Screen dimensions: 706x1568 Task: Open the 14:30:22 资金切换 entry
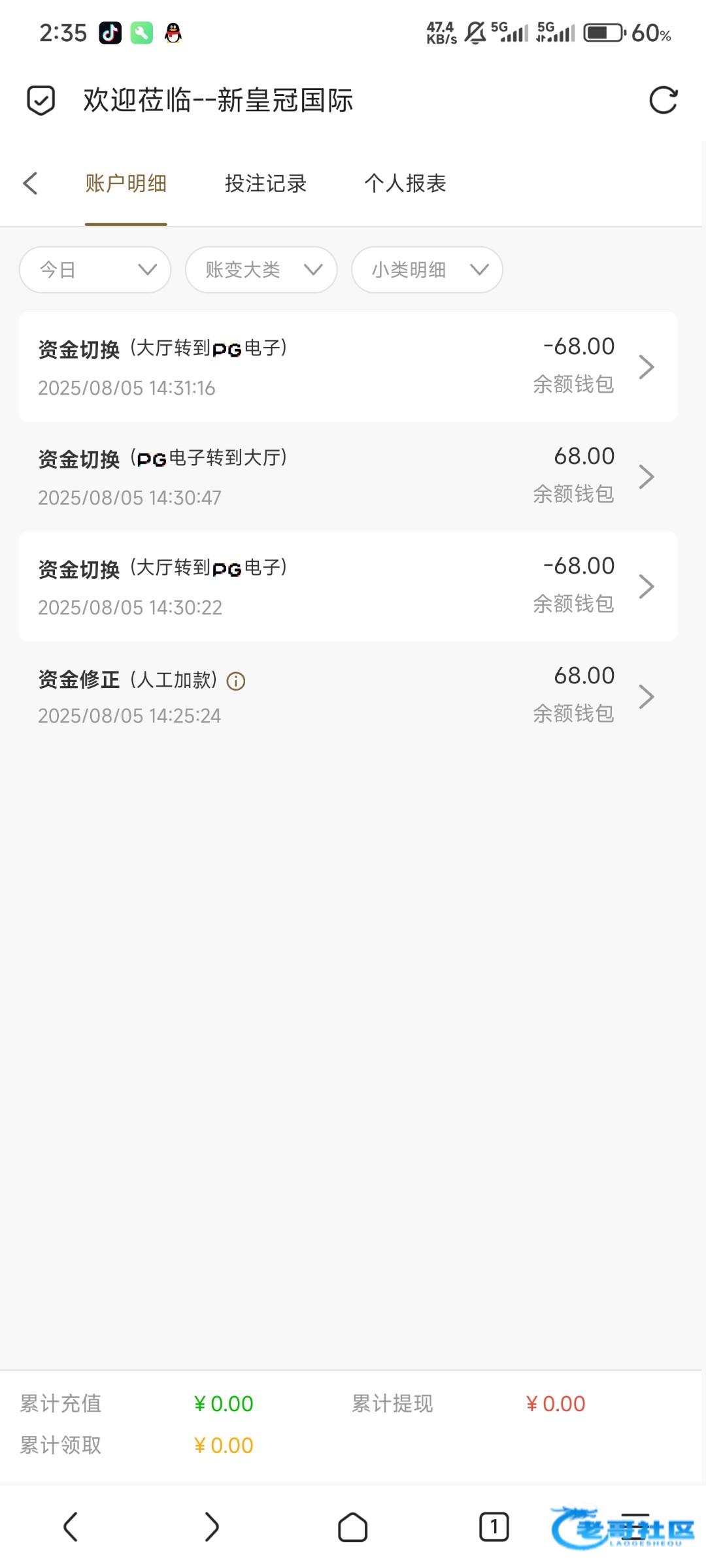[348, 587]
